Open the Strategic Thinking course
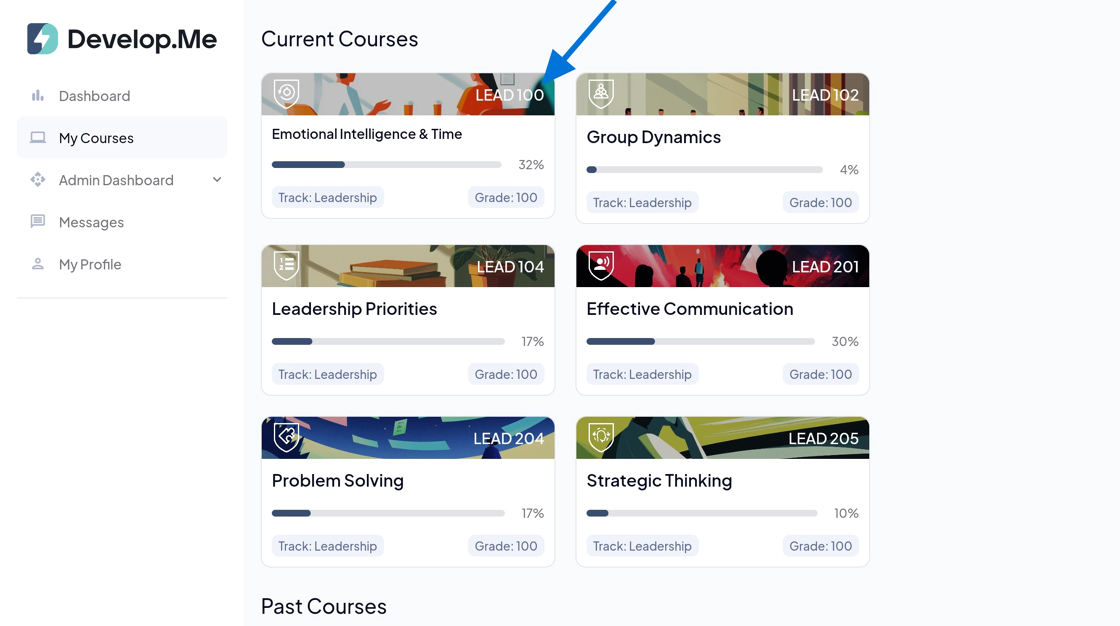This screenshot has height=626, width=1120. tap(659, 481)
